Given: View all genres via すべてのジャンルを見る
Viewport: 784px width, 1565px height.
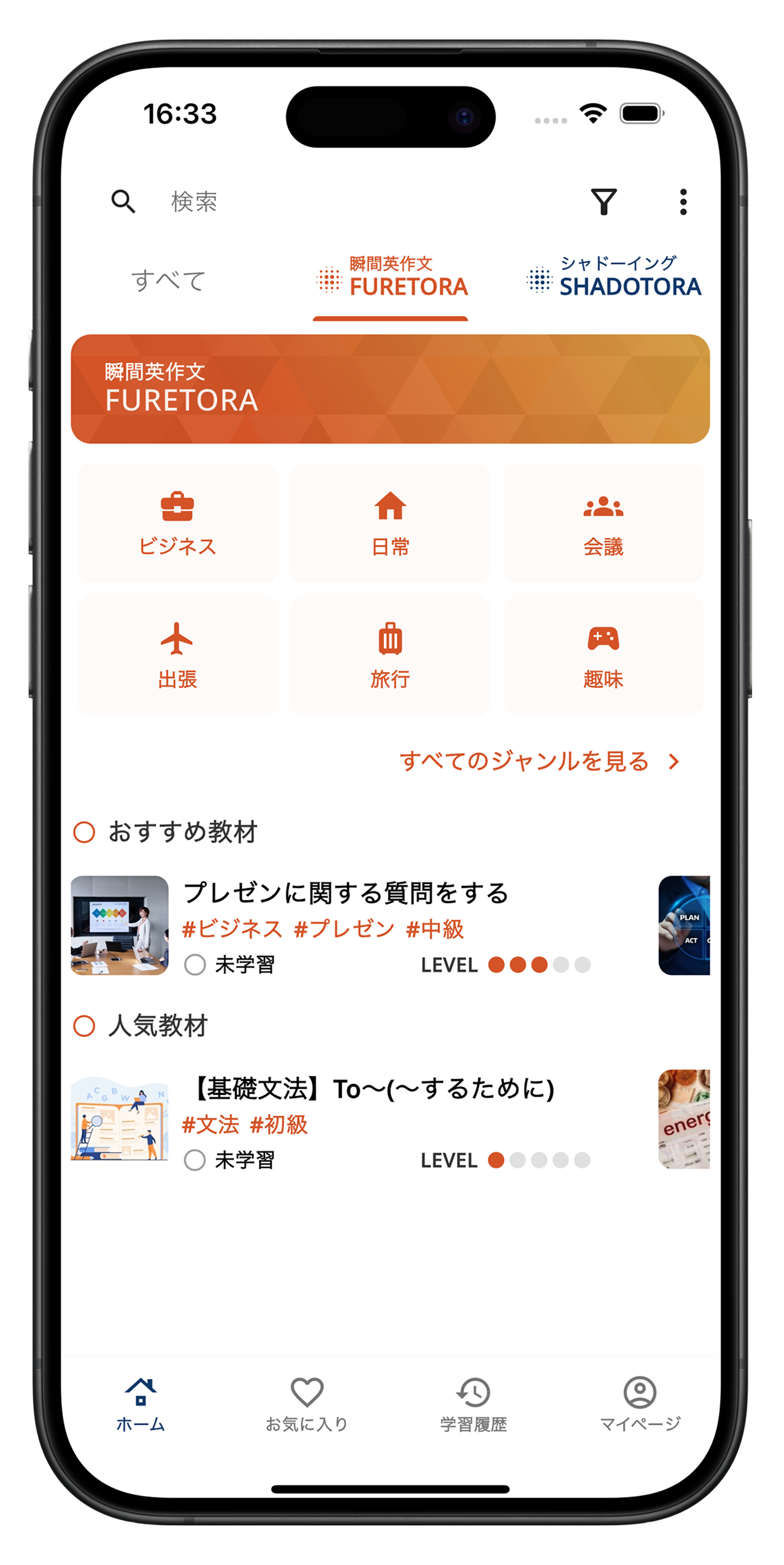Looking at the screenshot, I should coord(539,761).
